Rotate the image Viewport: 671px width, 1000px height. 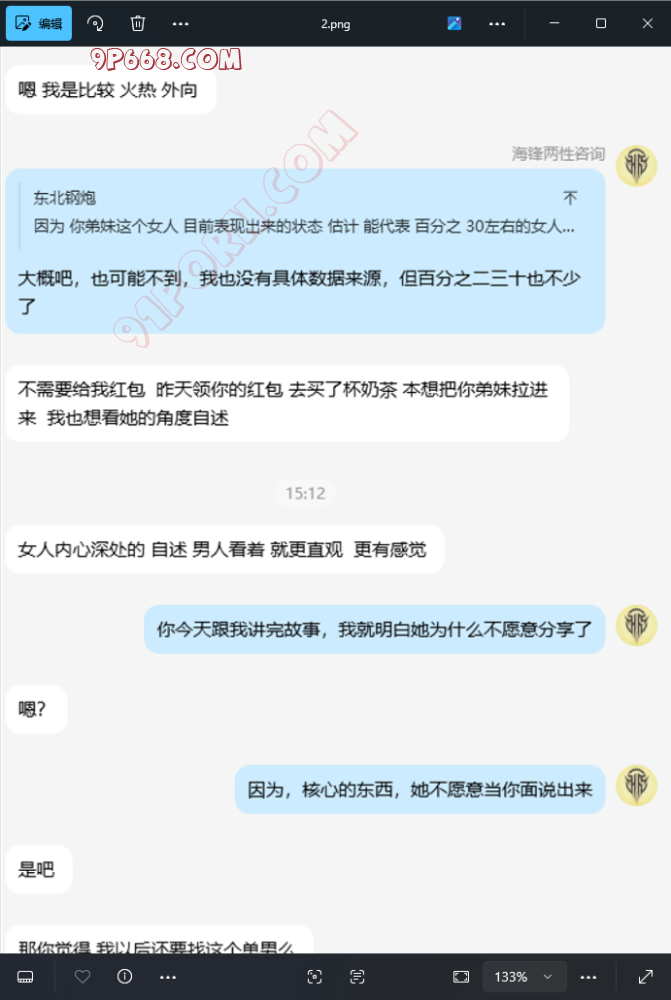[95, 23]
